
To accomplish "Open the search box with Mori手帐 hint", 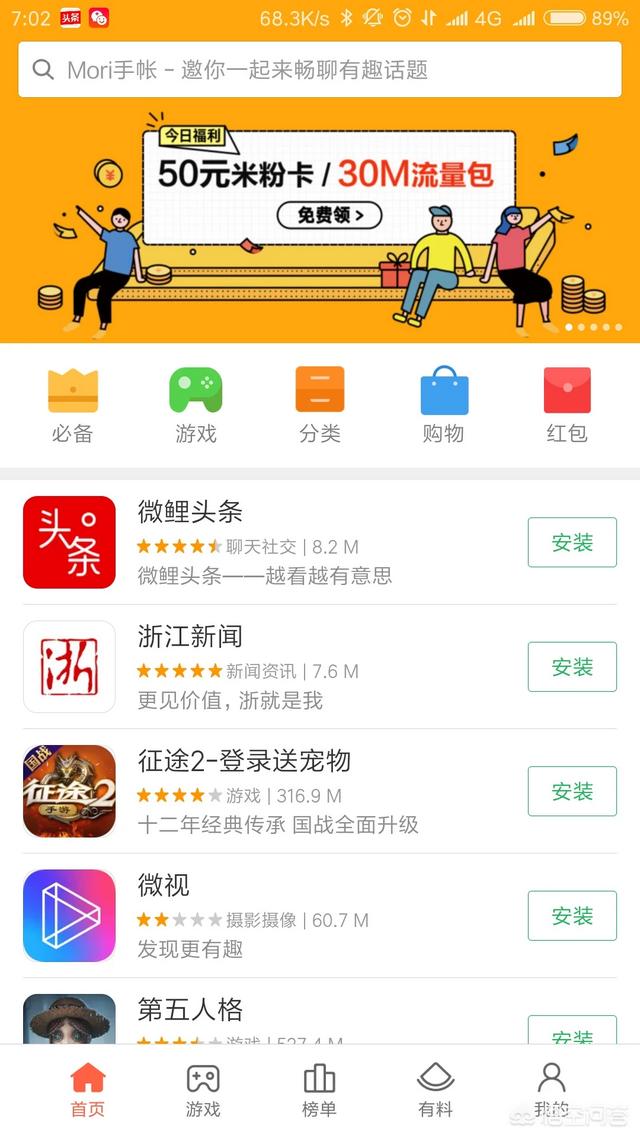I will [320, 69].
